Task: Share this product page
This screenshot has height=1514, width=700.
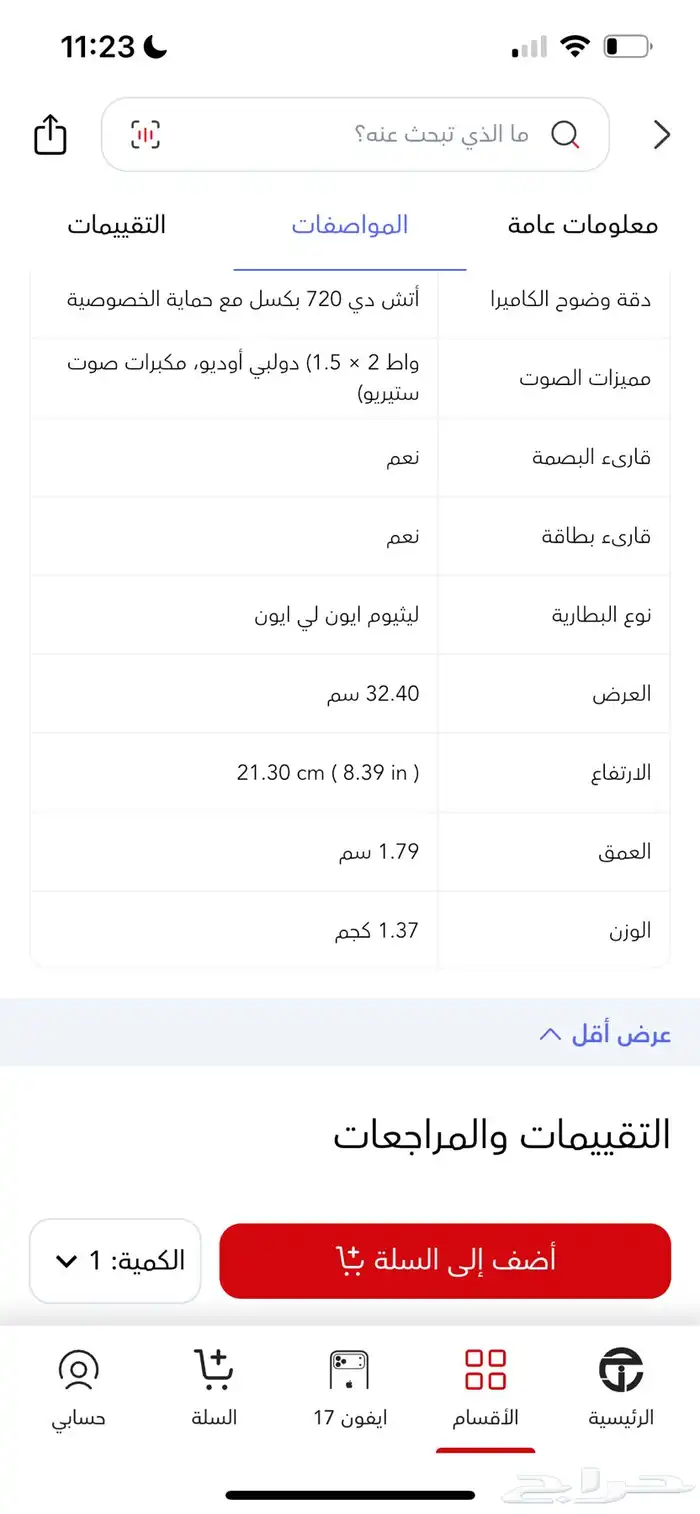Action: pos(50,134)
